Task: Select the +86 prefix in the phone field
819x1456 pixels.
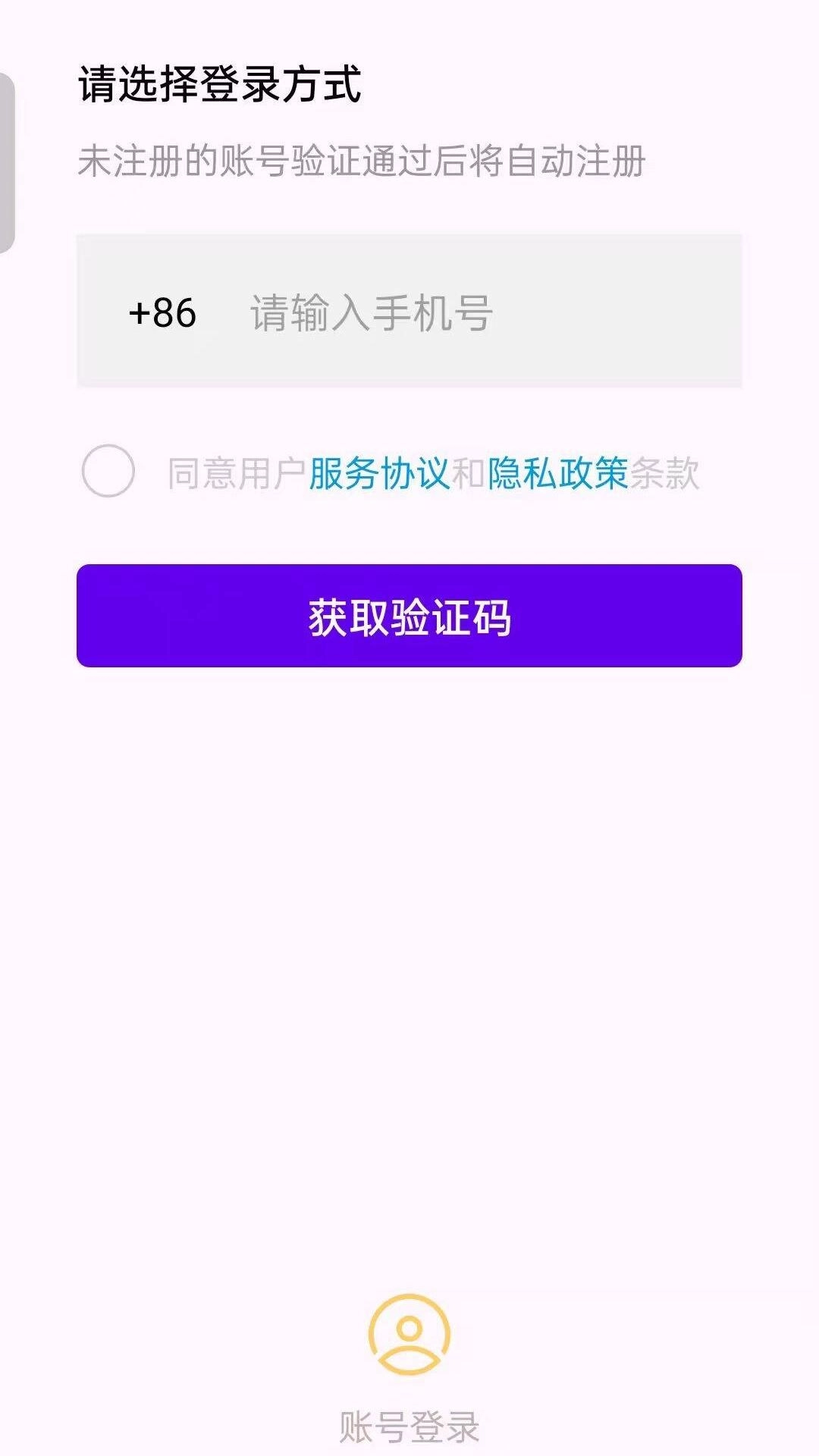Action: (x=162, y=311)
